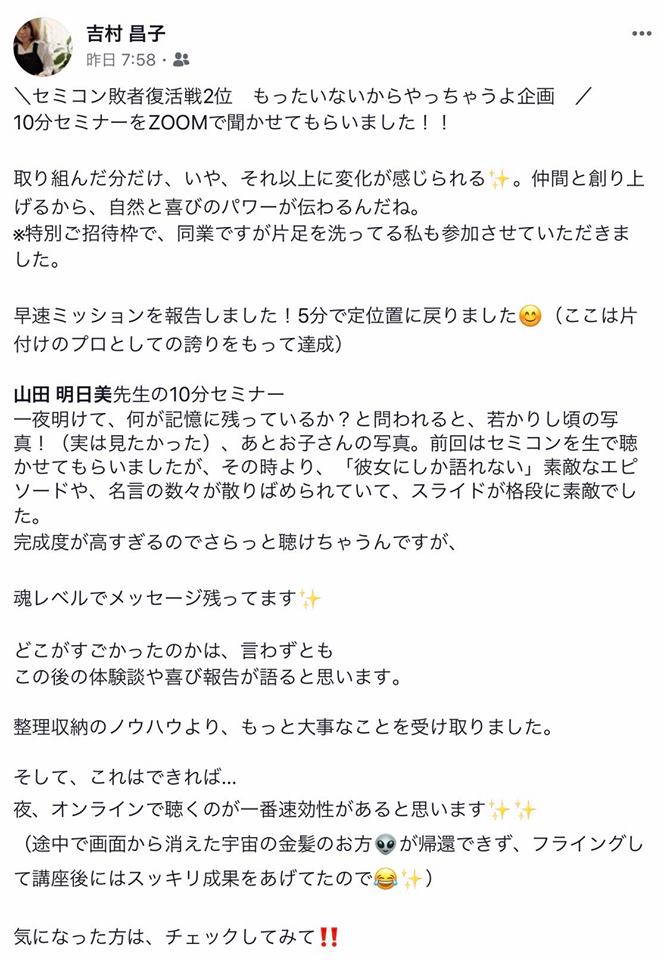Open the post's three-dot overflow menu
664x960 pixels.
[x=640, y=34]
